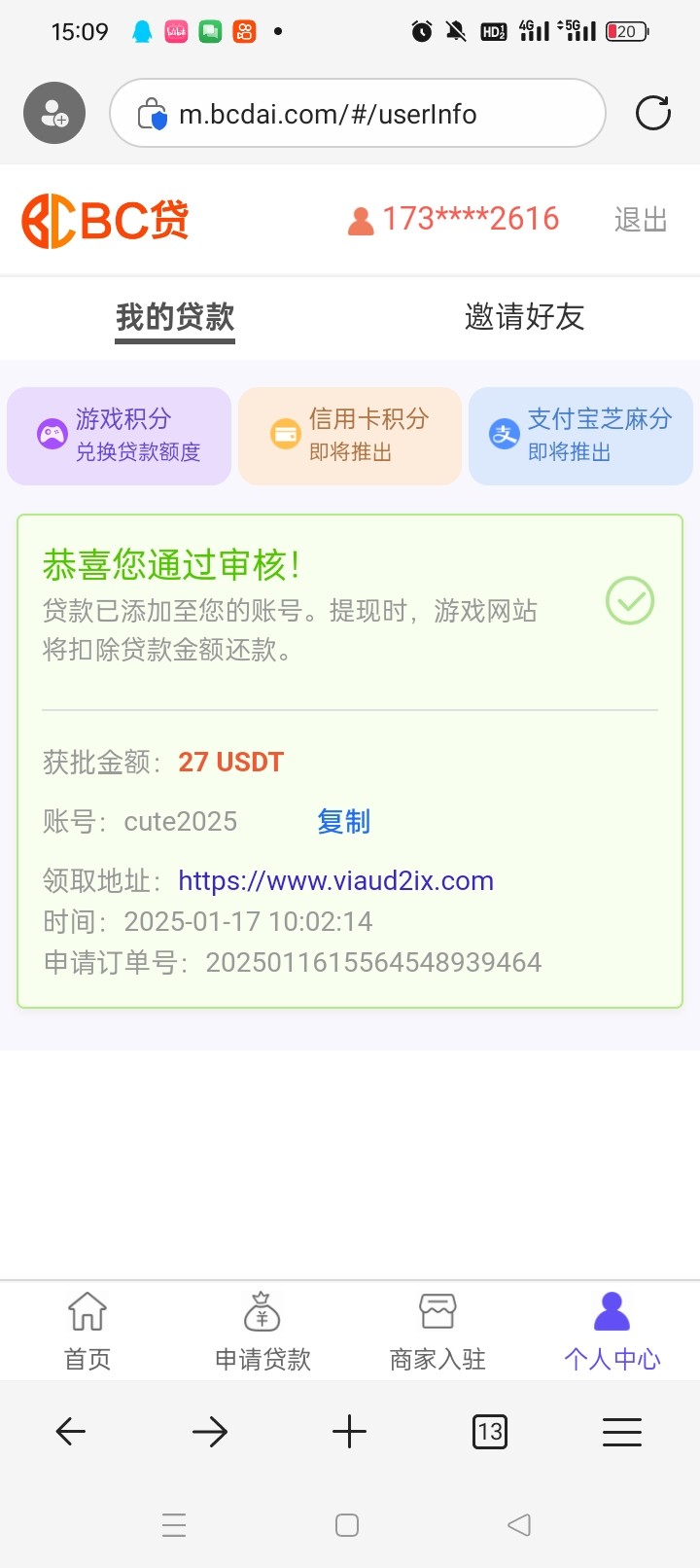Go back with the browser back arrow
Screen dimensions: 700x1568
pyautogui.click(x=71, y=1432)
